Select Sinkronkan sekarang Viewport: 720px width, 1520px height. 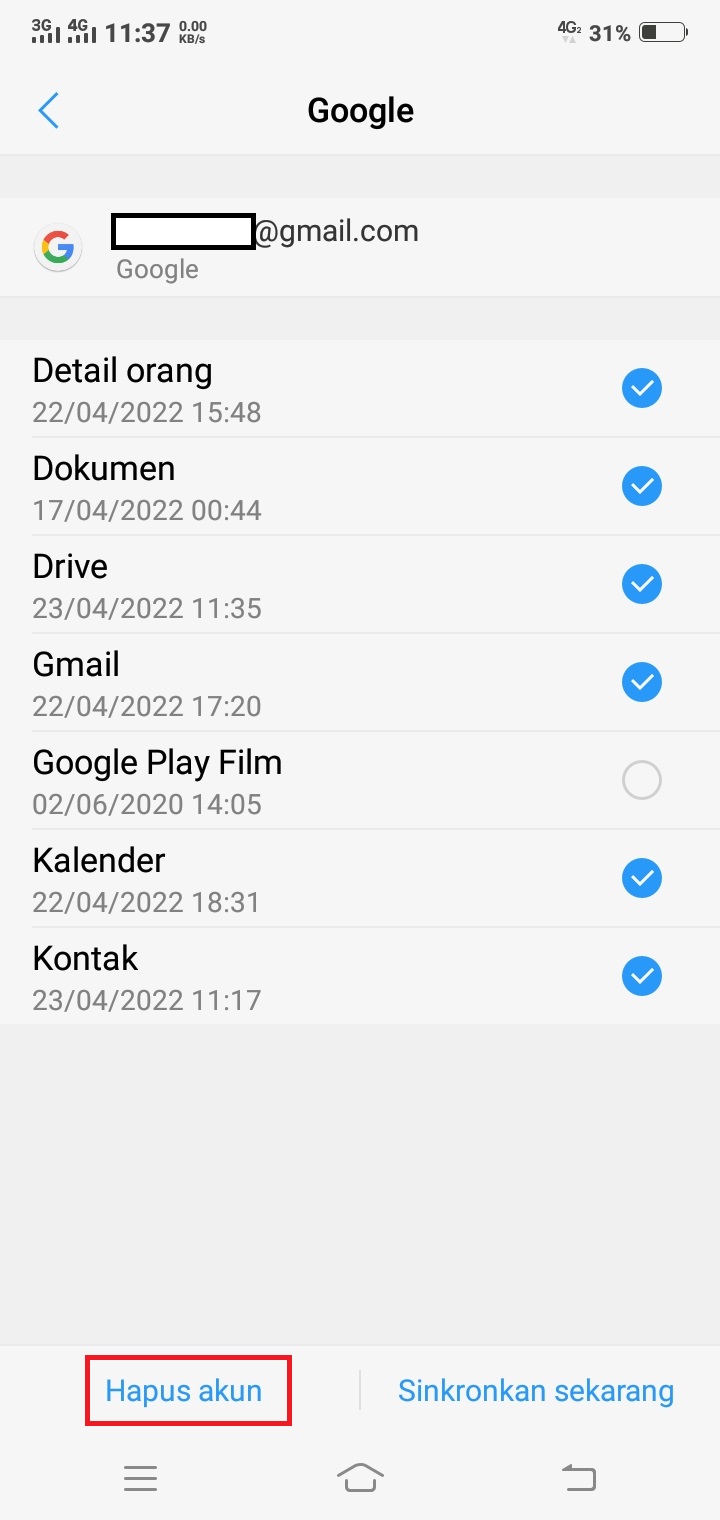click(x=536, y=1390)
